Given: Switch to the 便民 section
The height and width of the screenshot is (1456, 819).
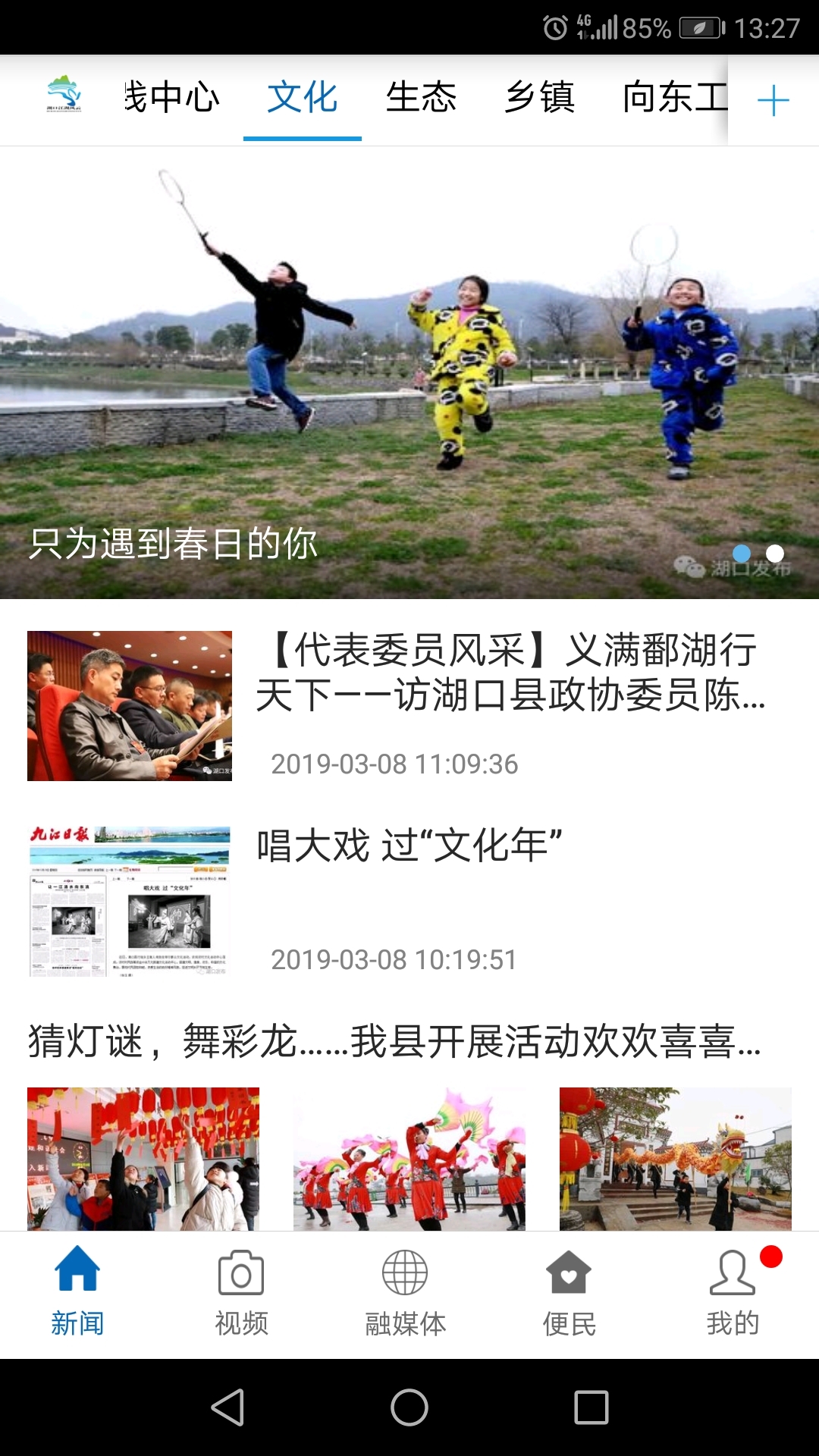Looking at the screenshot, I should click(569, 1294).
